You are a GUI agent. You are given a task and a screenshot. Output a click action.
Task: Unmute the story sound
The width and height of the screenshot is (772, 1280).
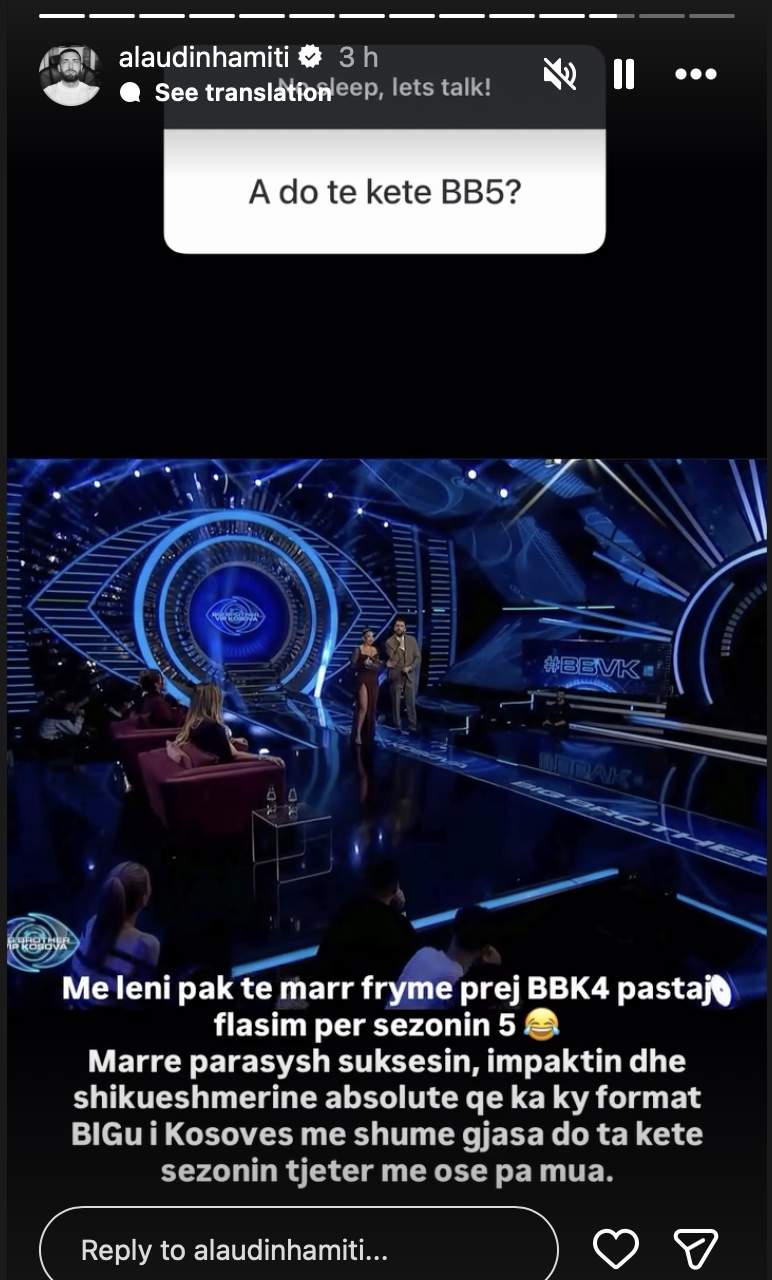pyautogui.click(x=559, y=74)
